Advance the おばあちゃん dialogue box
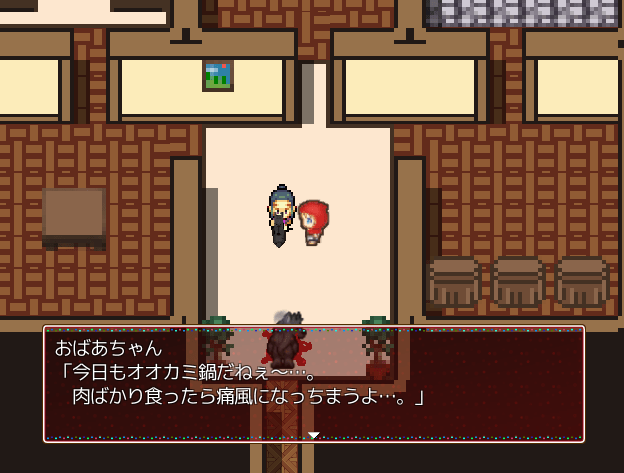 (x=313, y=435)
